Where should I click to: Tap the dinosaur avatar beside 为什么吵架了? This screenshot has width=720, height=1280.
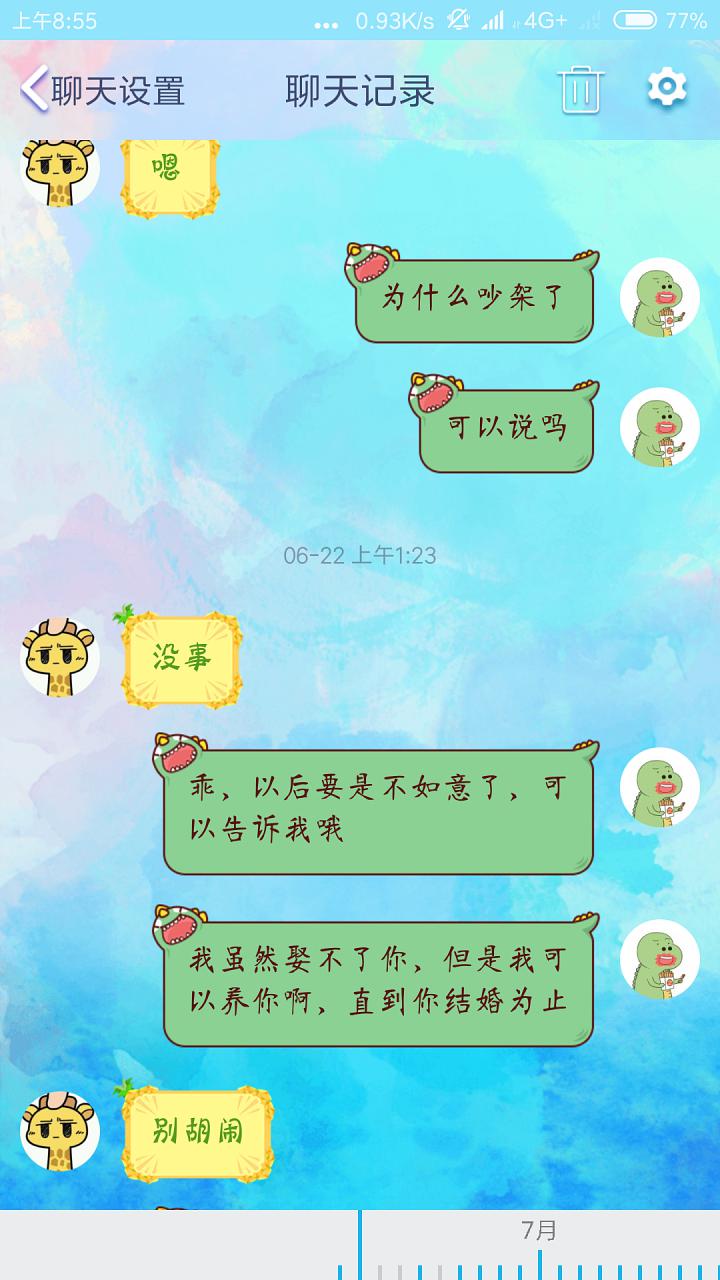click(660, 297)
